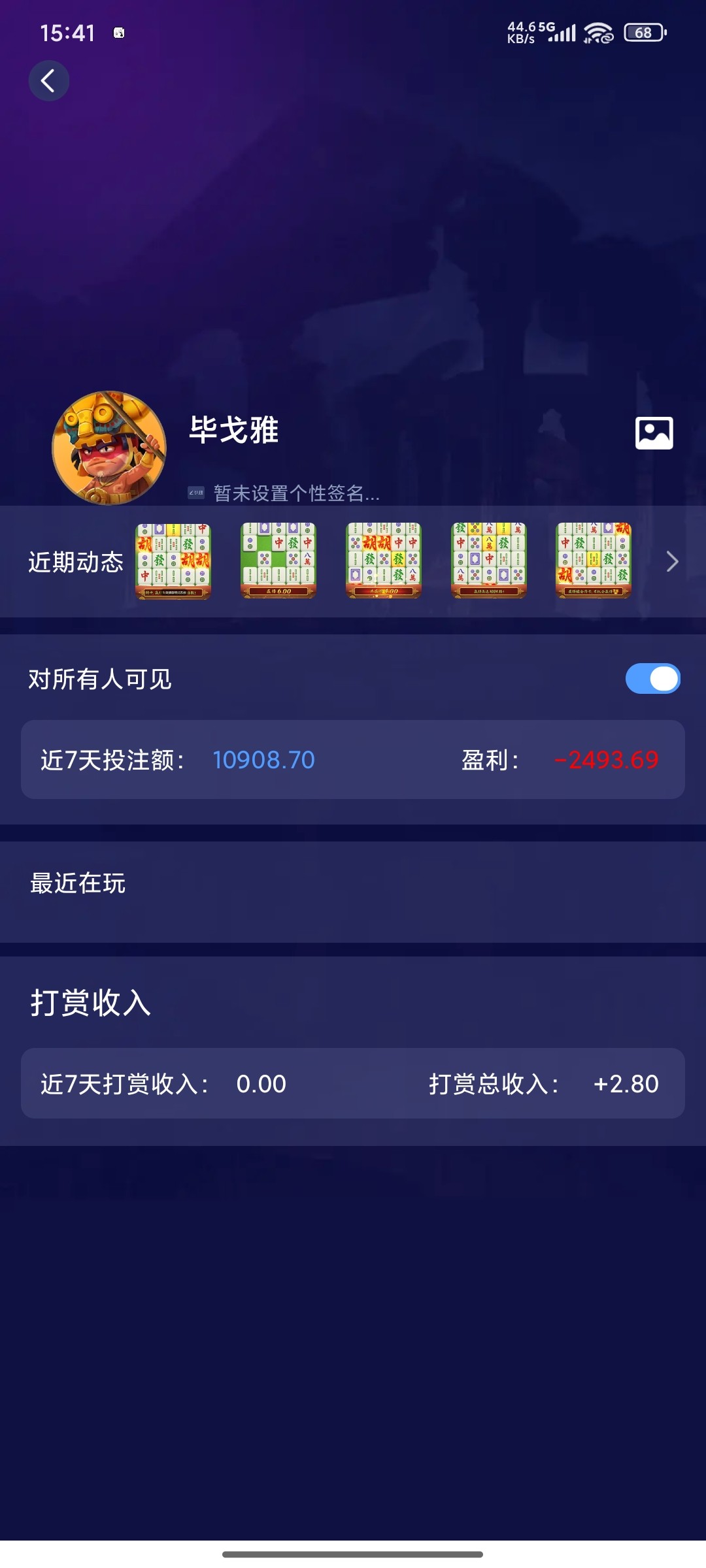Open the first recent activity thumbnail
Screen dimensions: 706x1568
[173, 561]
